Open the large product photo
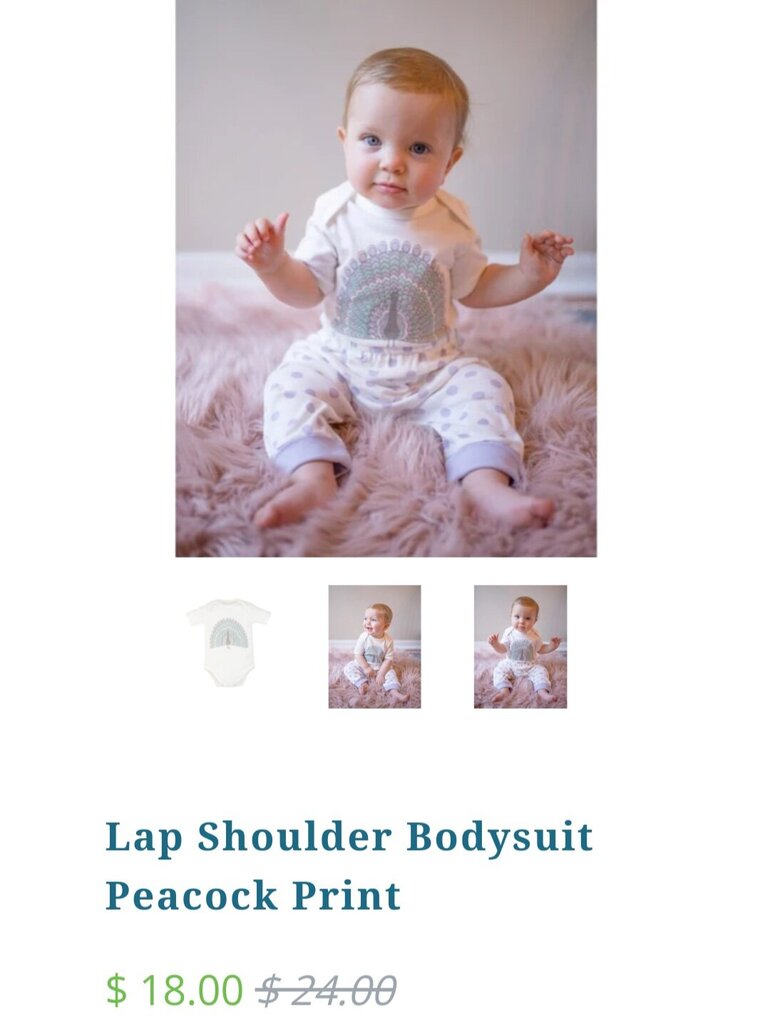Screen dimensions: 770x1024 click(386, 278)
